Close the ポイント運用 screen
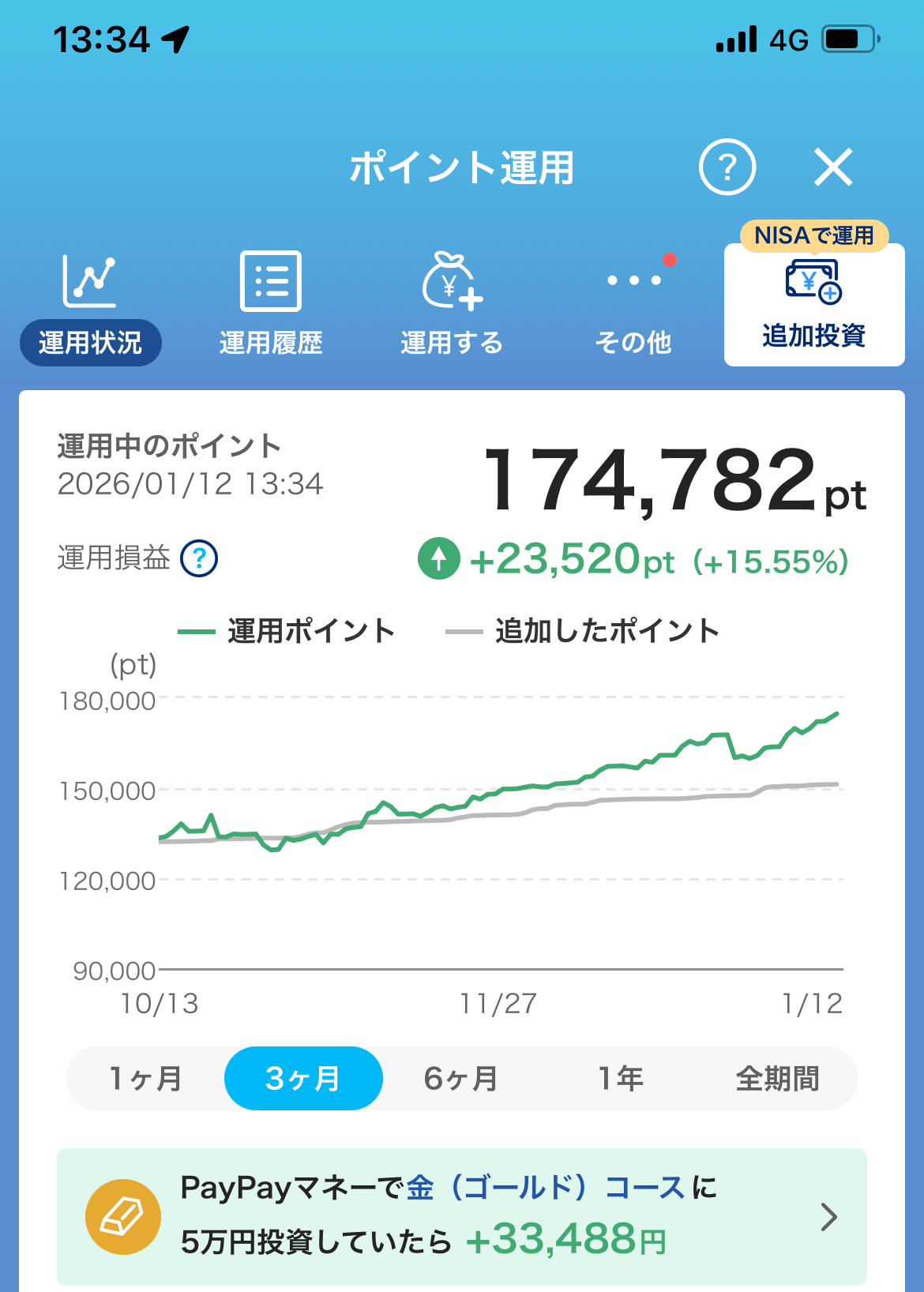 coord(833,167)
